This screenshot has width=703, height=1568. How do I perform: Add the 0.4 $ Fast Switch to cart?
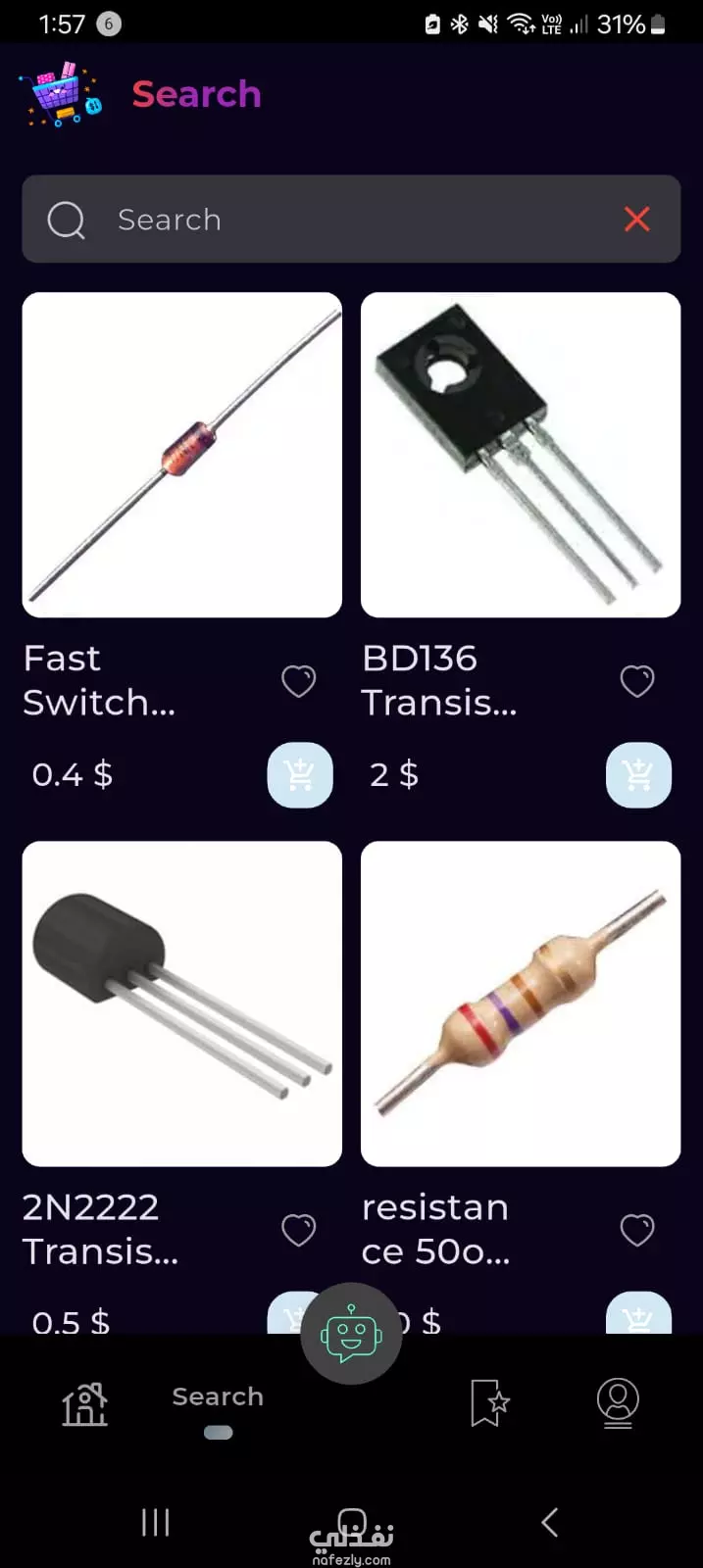300,775
